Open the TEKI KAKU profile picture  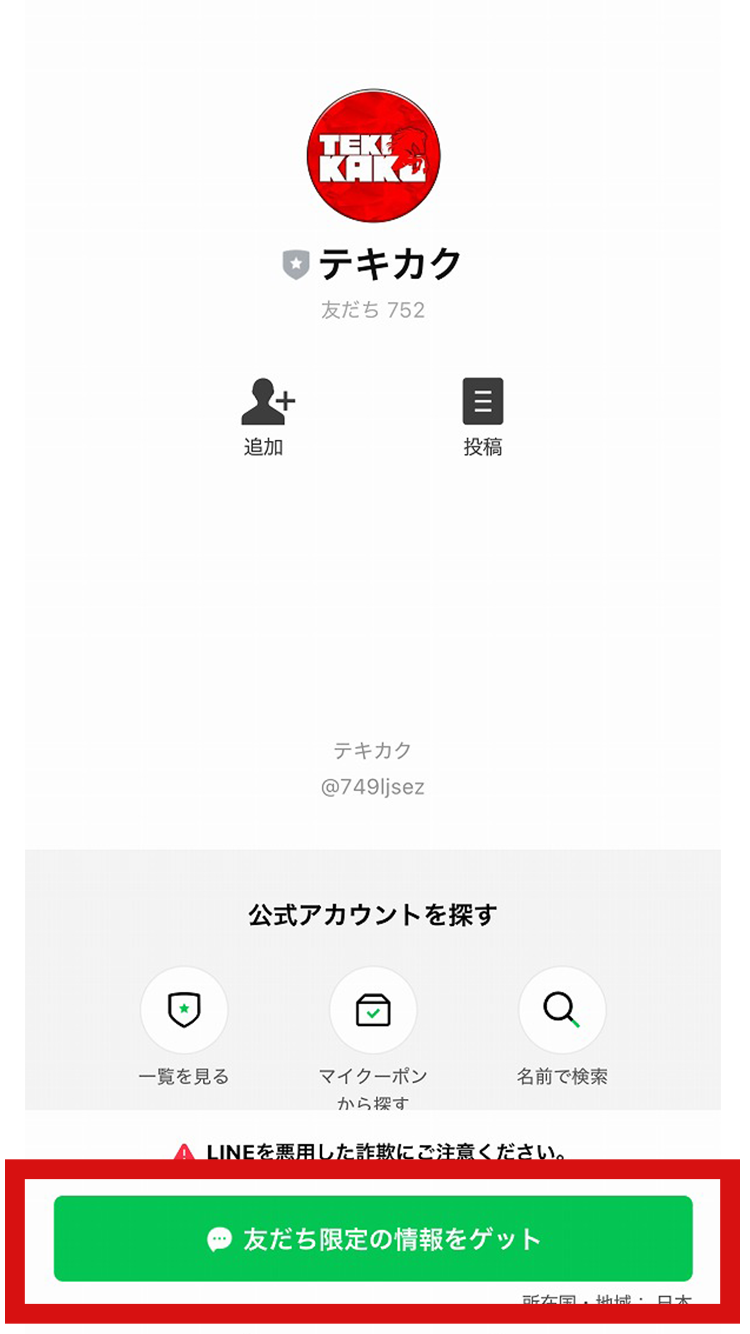point(373,157)
